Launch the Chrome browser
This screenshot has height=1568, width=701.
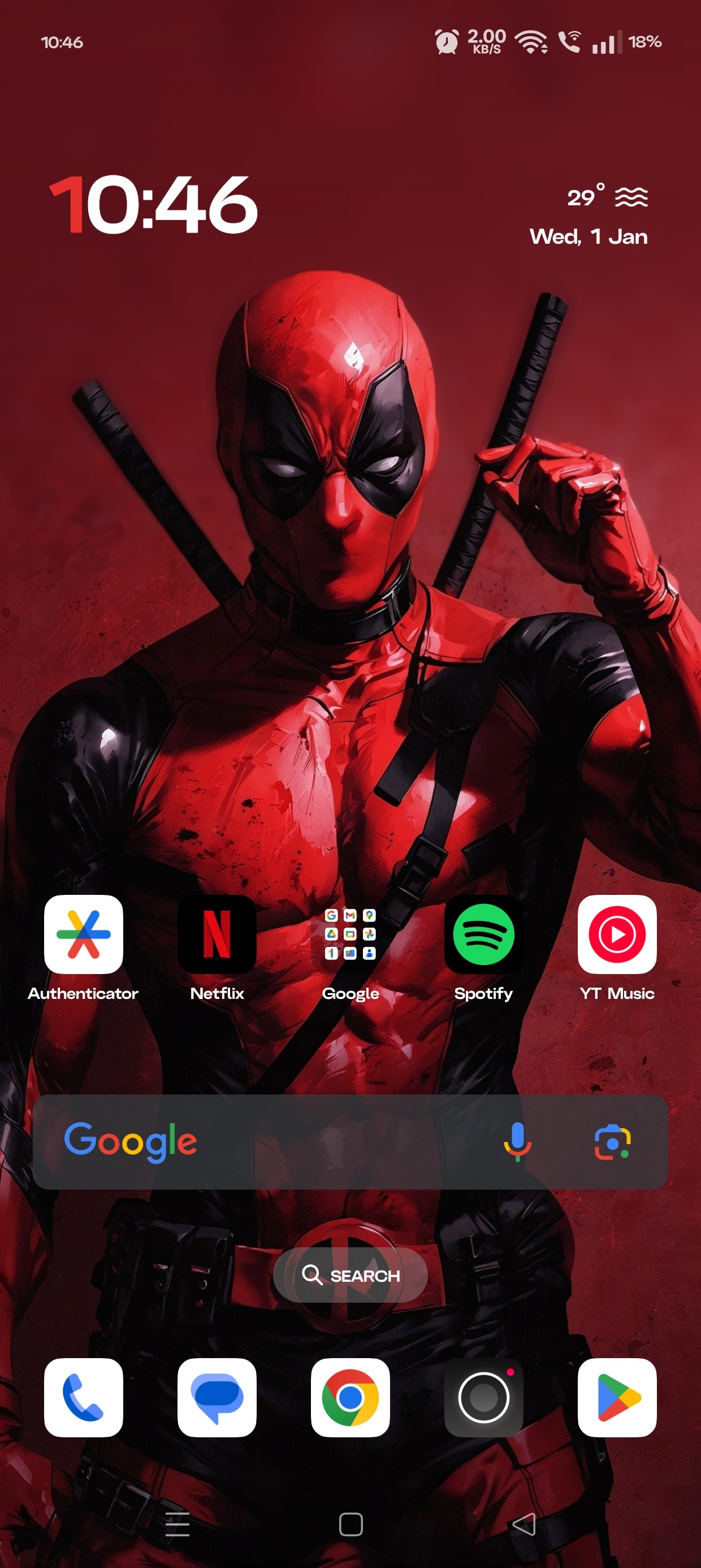350,1398
